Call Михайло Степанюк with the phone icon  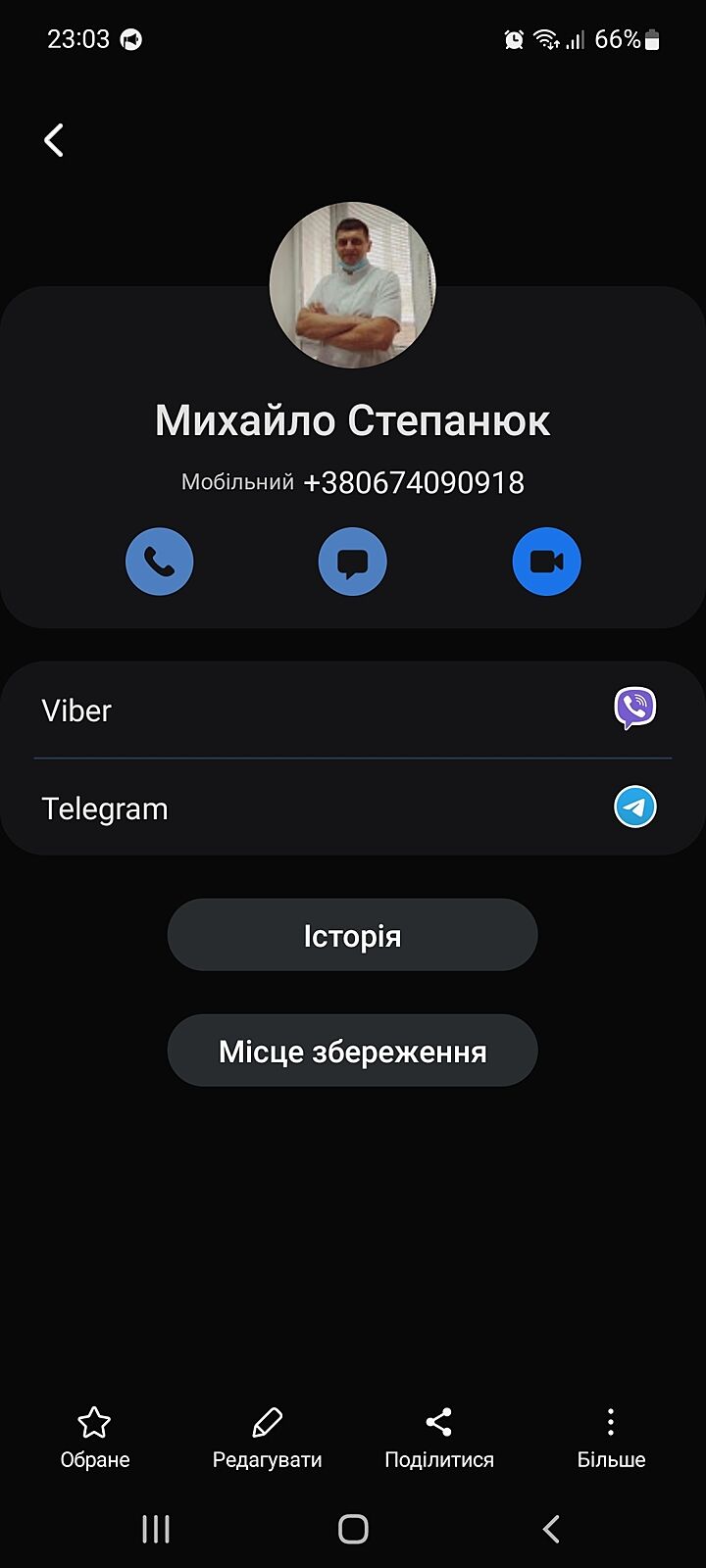coord(159,562)
